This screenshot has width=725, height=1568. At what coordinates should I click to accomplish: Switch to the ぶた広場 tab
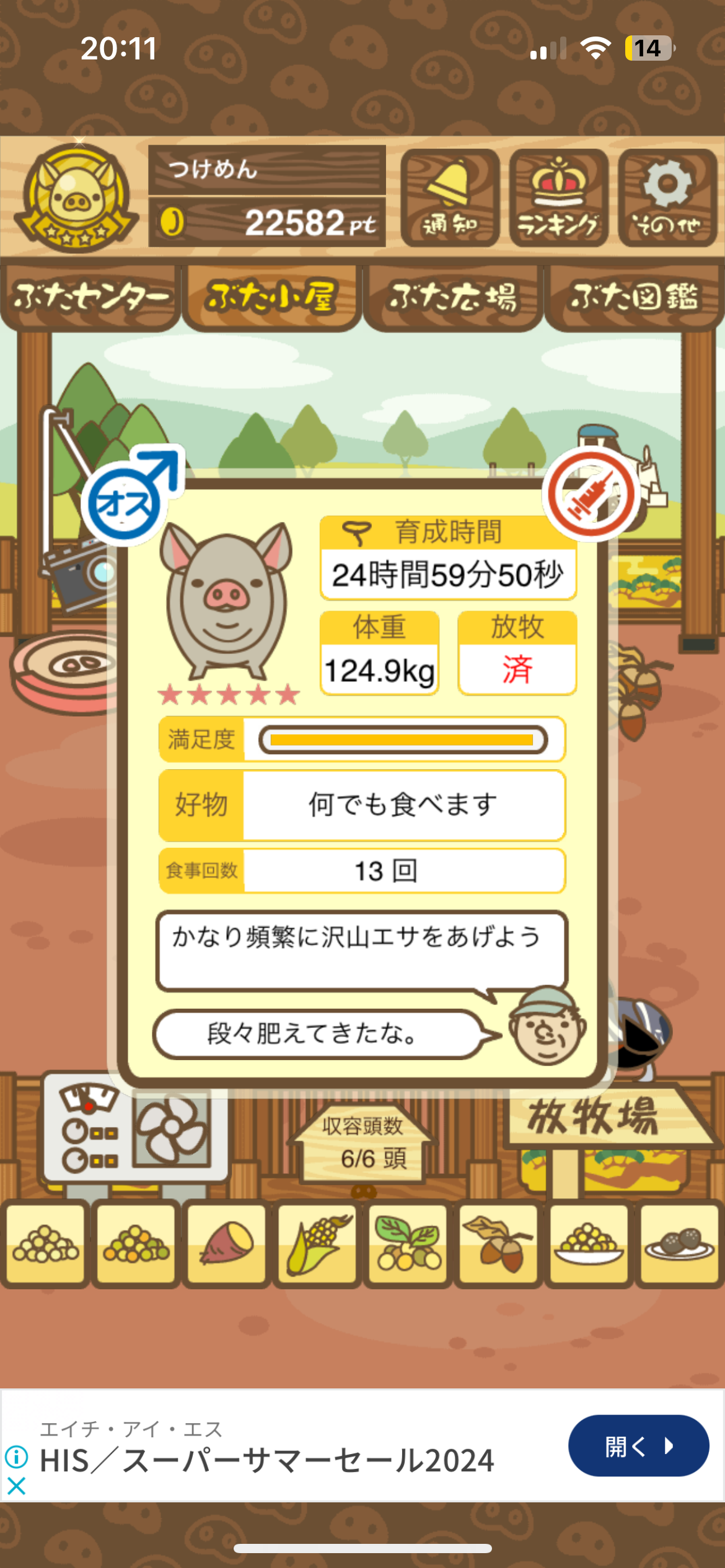453,297
